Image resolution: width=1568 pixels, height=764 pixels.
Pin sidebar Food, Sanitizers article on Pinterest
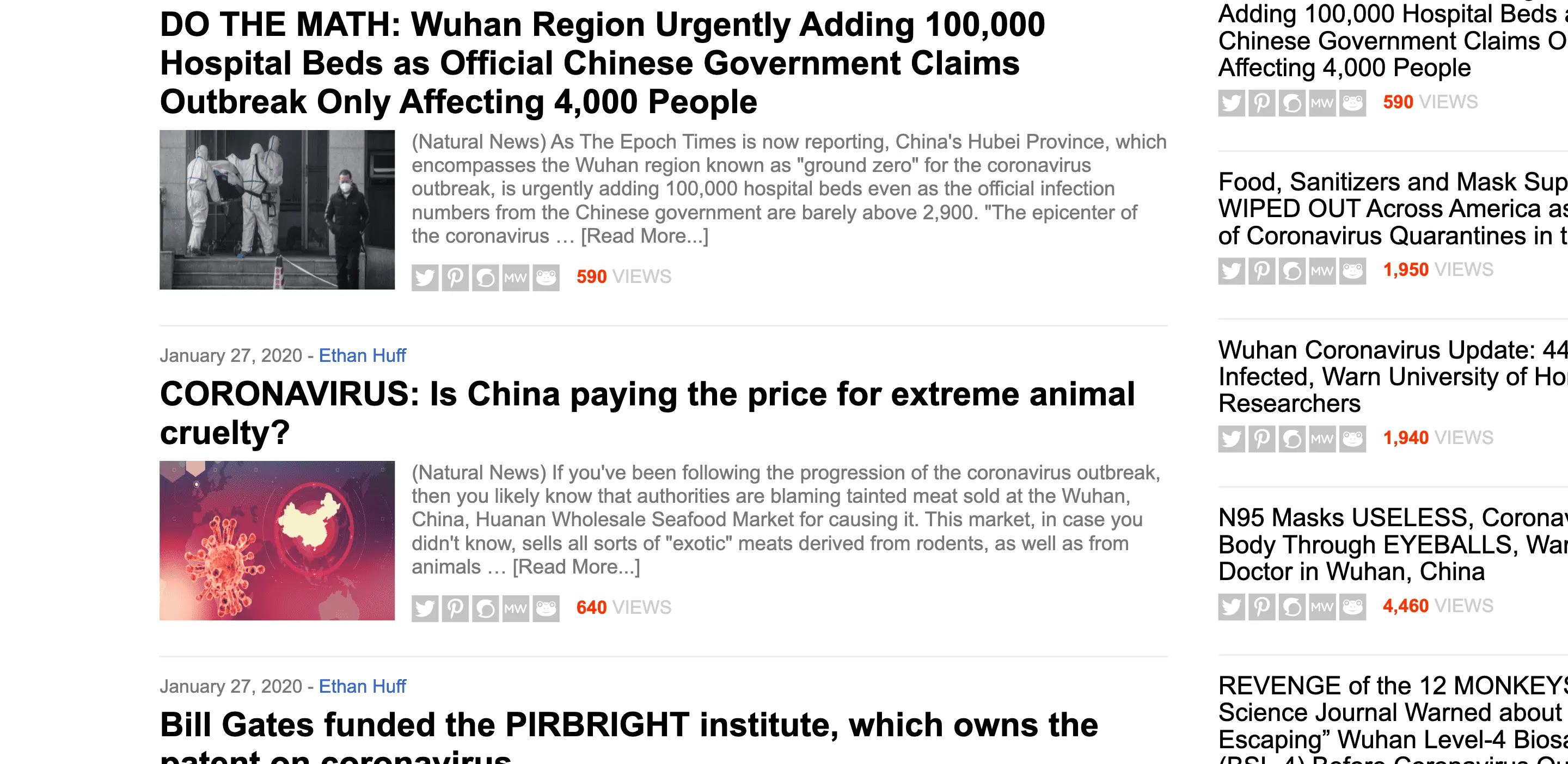(1261, 270)
